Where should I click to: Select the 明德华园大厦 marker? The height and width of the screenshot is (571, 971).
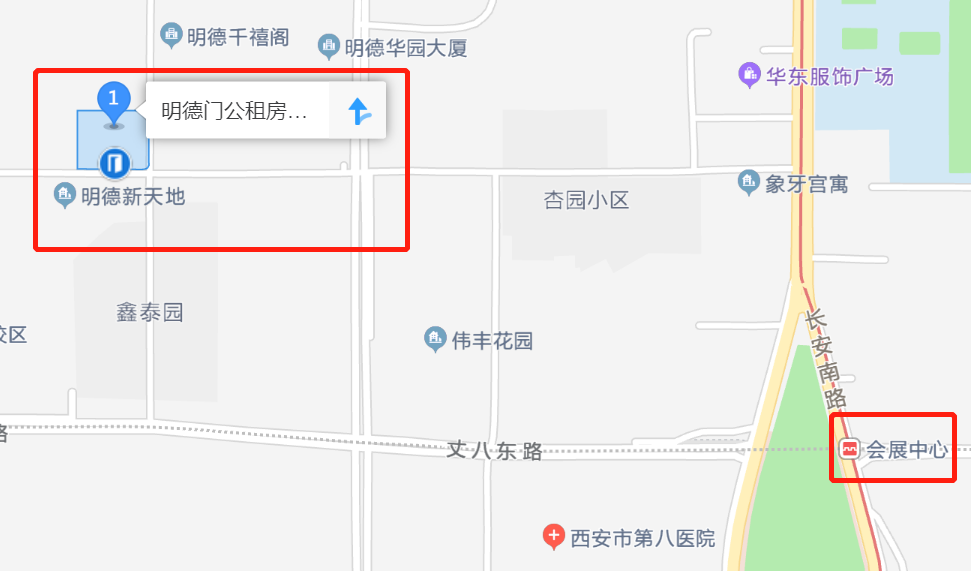coord(328,46)
